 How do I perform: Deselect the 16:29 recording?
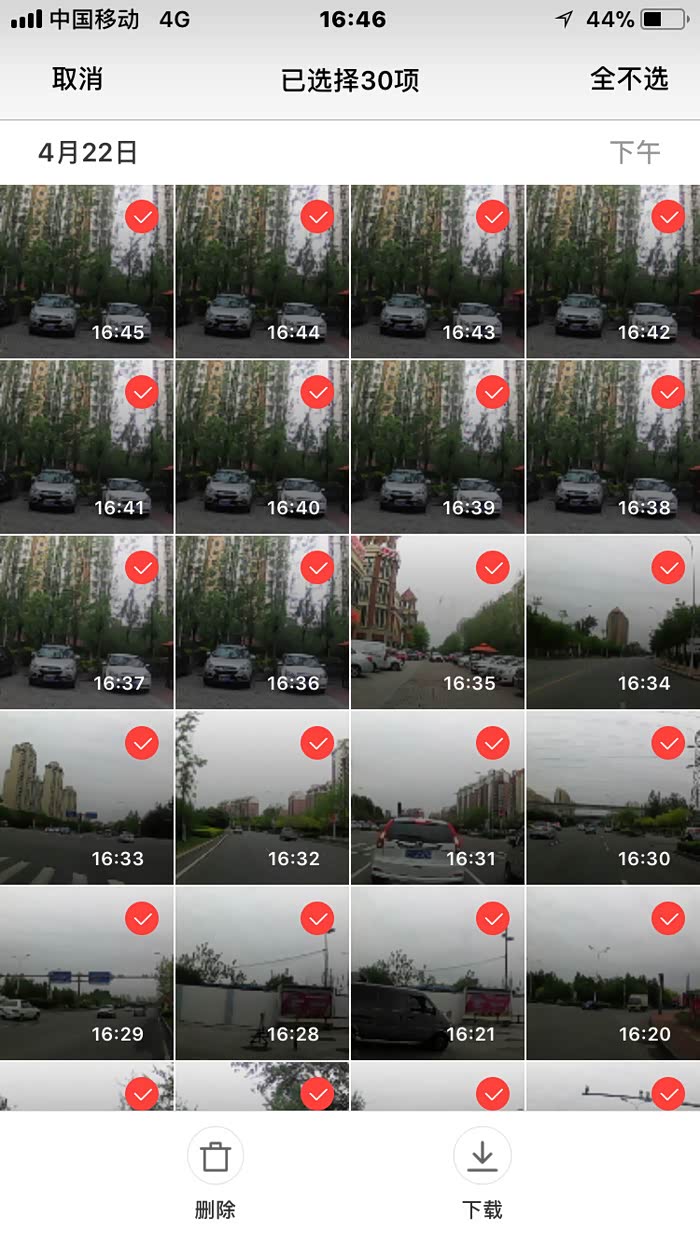coord(142,918)
